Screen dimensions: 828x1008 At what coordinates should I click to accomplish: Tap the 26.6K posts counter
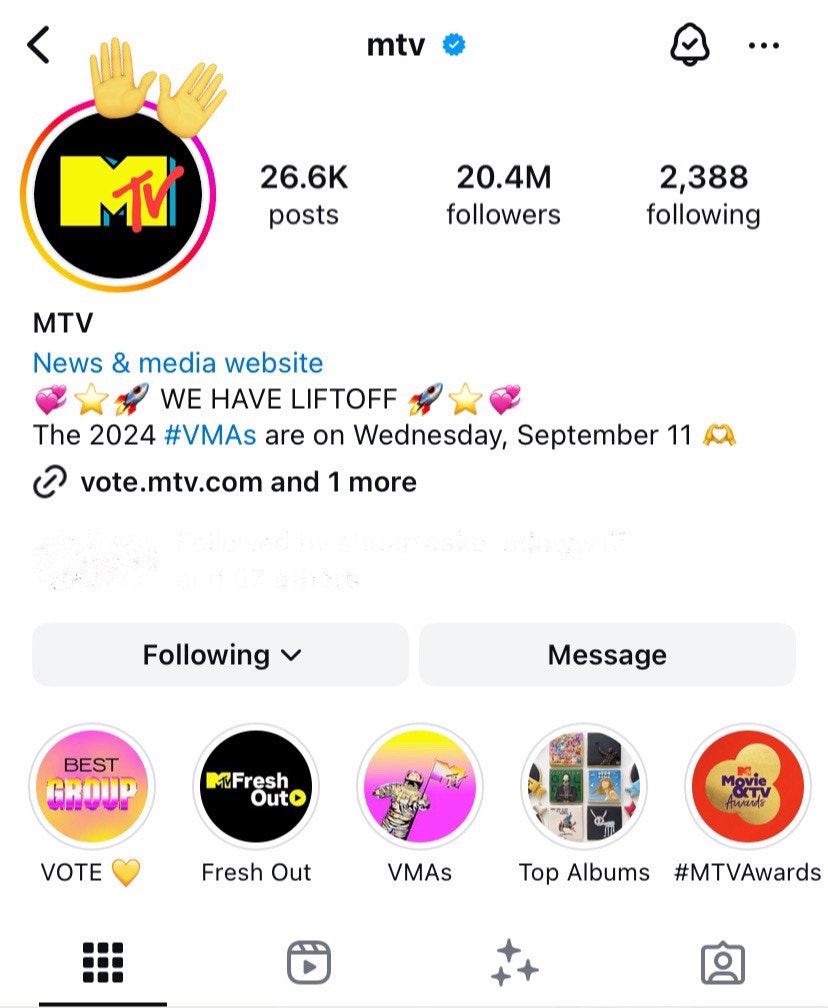click(x=302, y=193)
